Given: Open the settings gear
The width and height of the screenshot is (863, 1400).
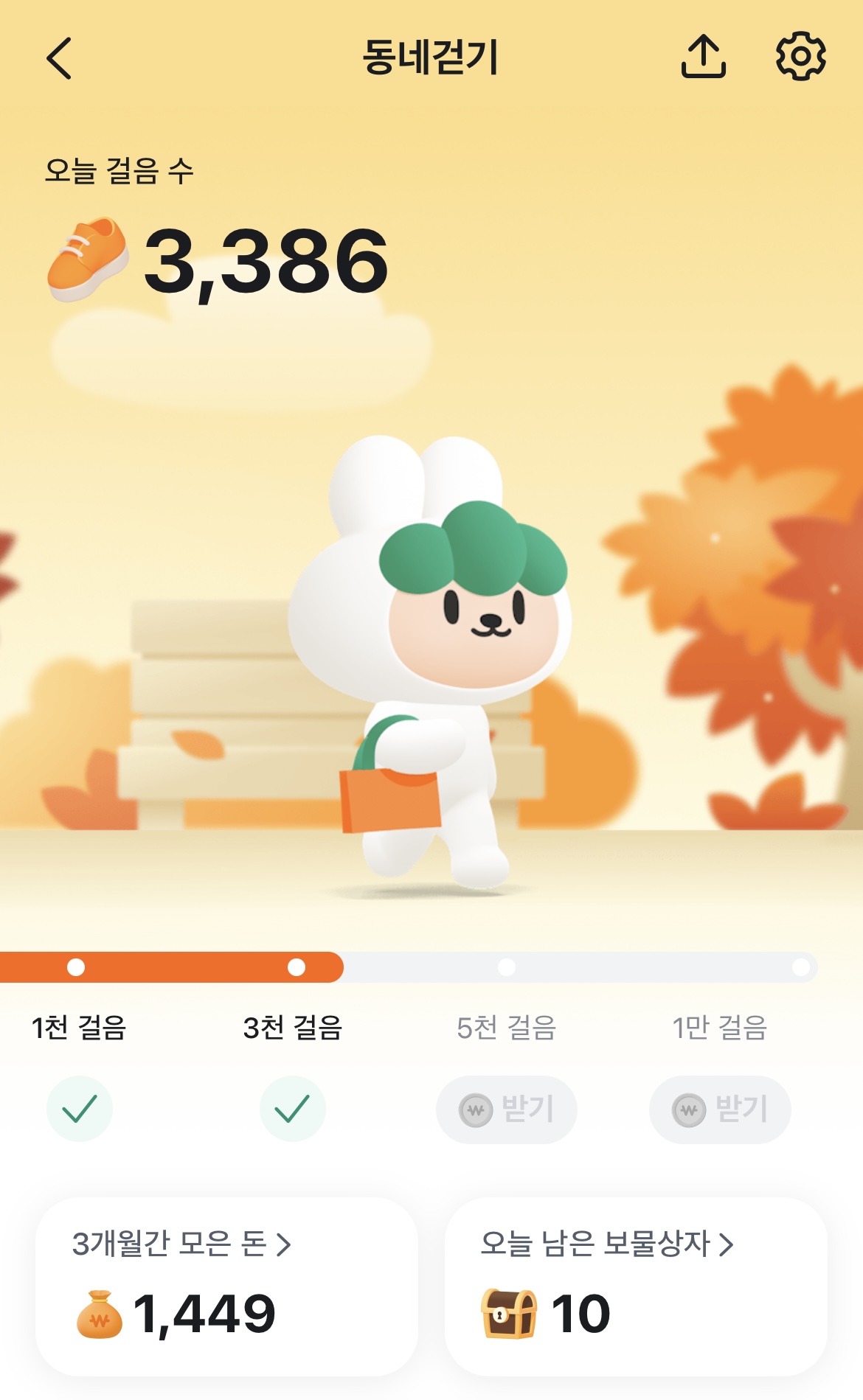Looking at the screenshot, I should click(800, 57).
